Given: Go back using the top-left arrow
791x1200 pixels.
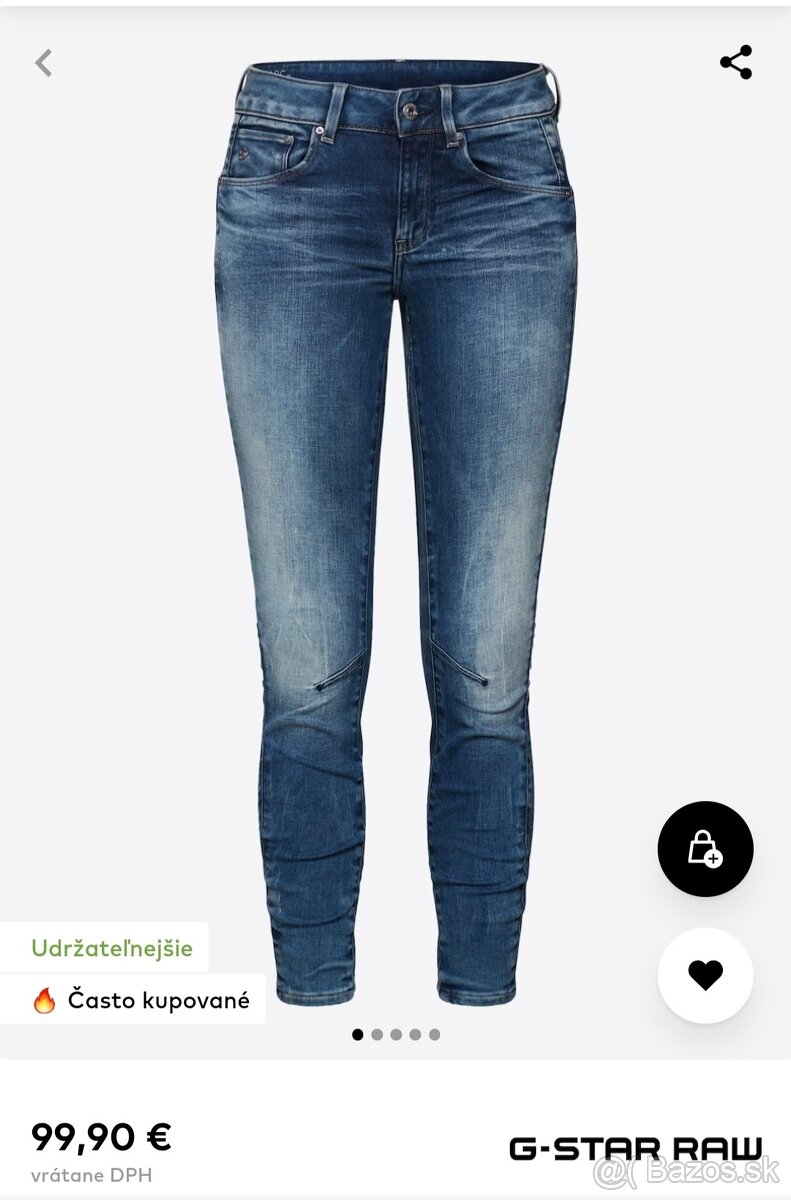Looking at the screenshot, I should [x=43, y=63].
